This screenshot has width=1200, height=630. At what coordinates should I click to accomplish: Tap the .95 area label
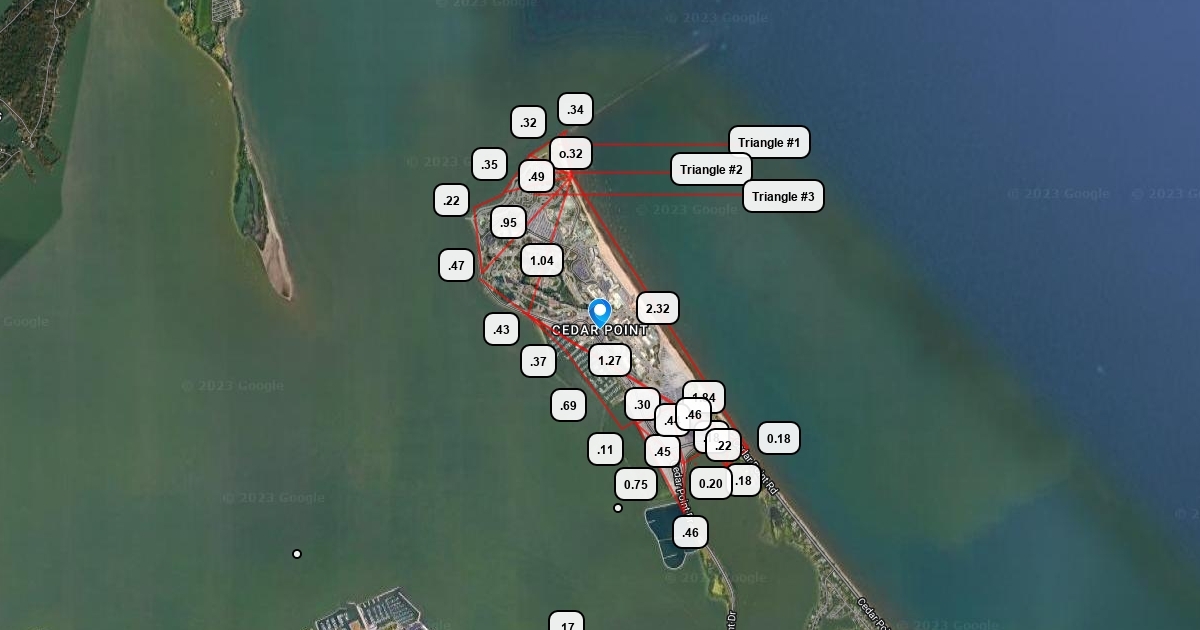(508, 223)
